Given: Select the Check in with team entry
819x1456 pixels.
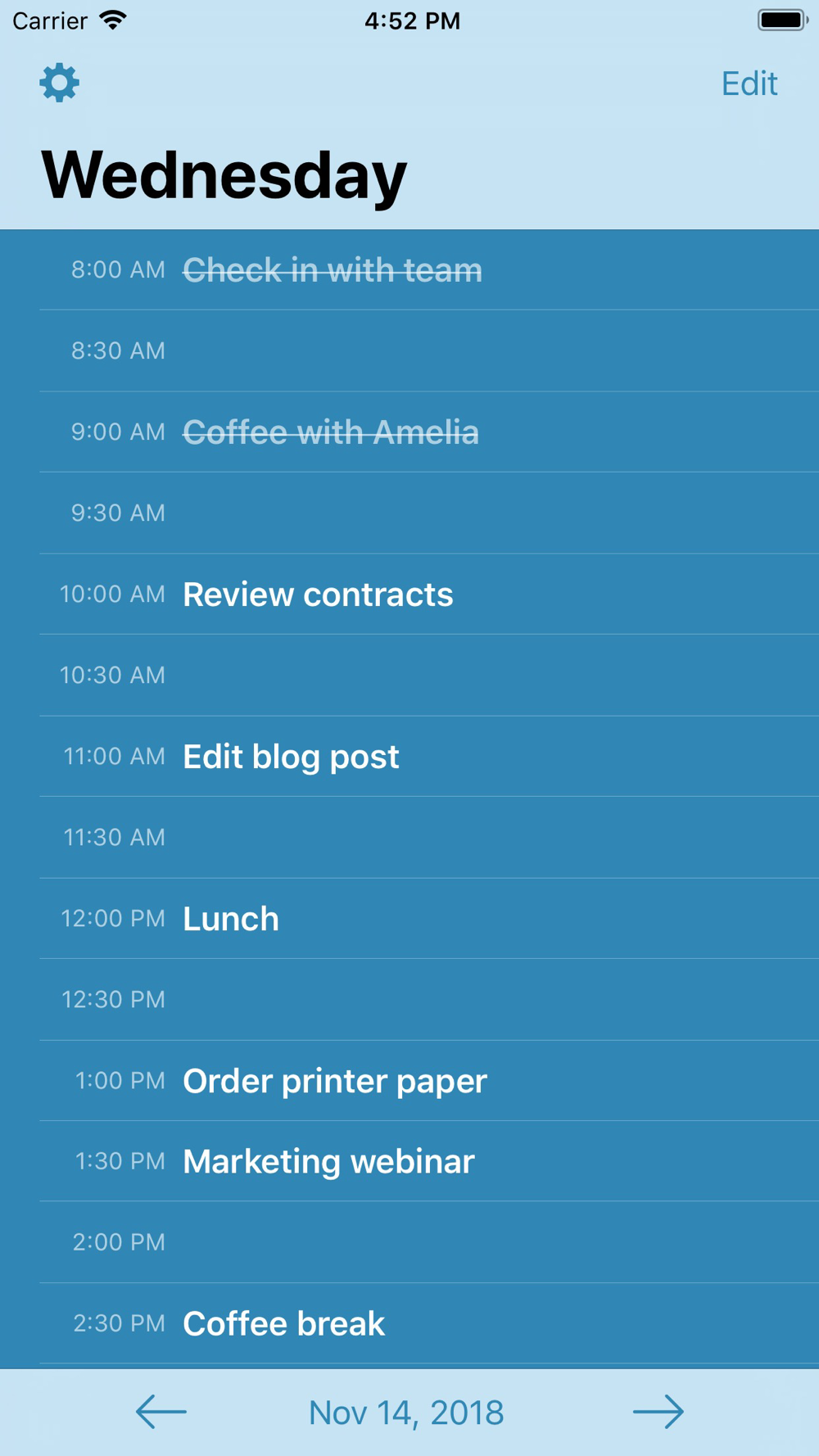Looking at the screenshot, I should [409, 269].
